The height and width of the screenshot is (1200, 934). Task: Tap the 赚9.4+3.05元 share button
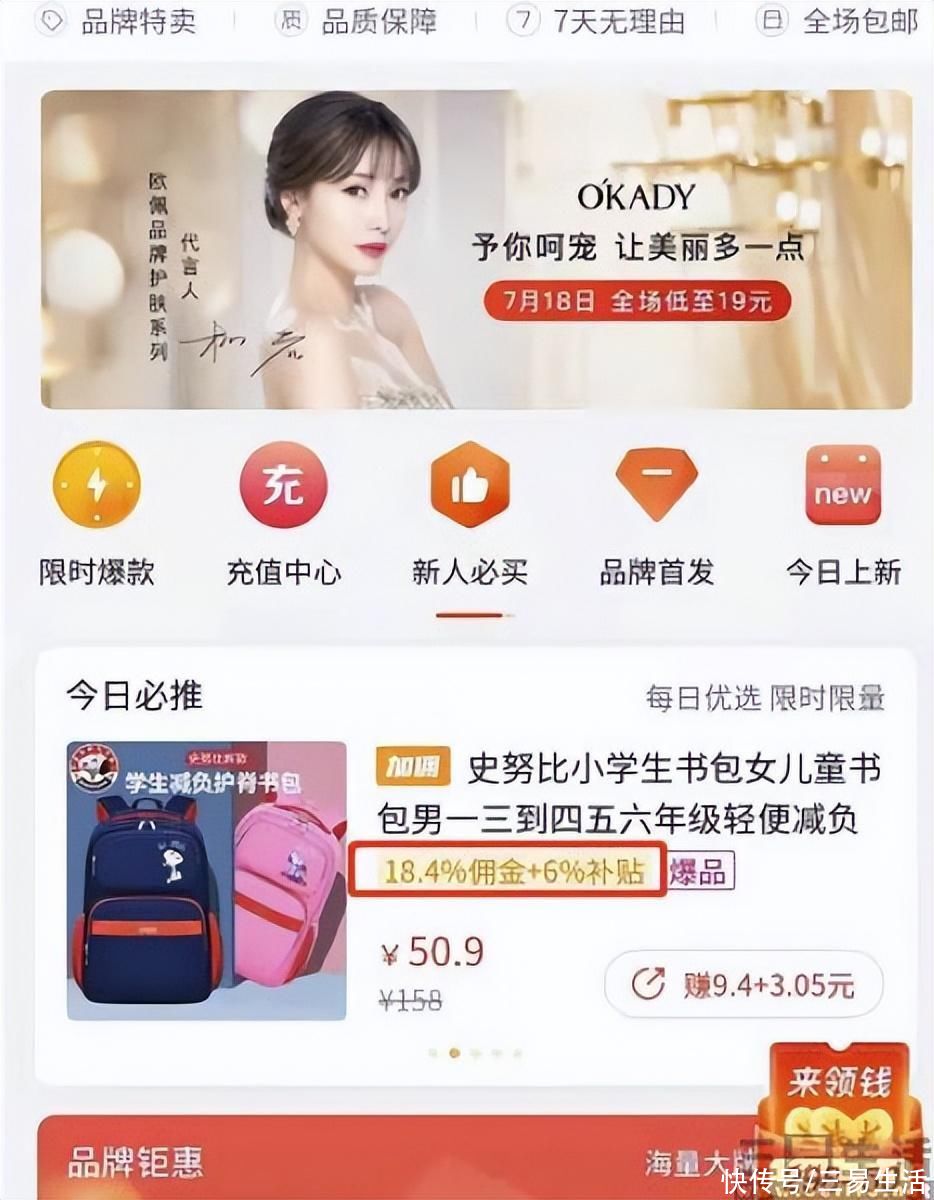[744, 985]
